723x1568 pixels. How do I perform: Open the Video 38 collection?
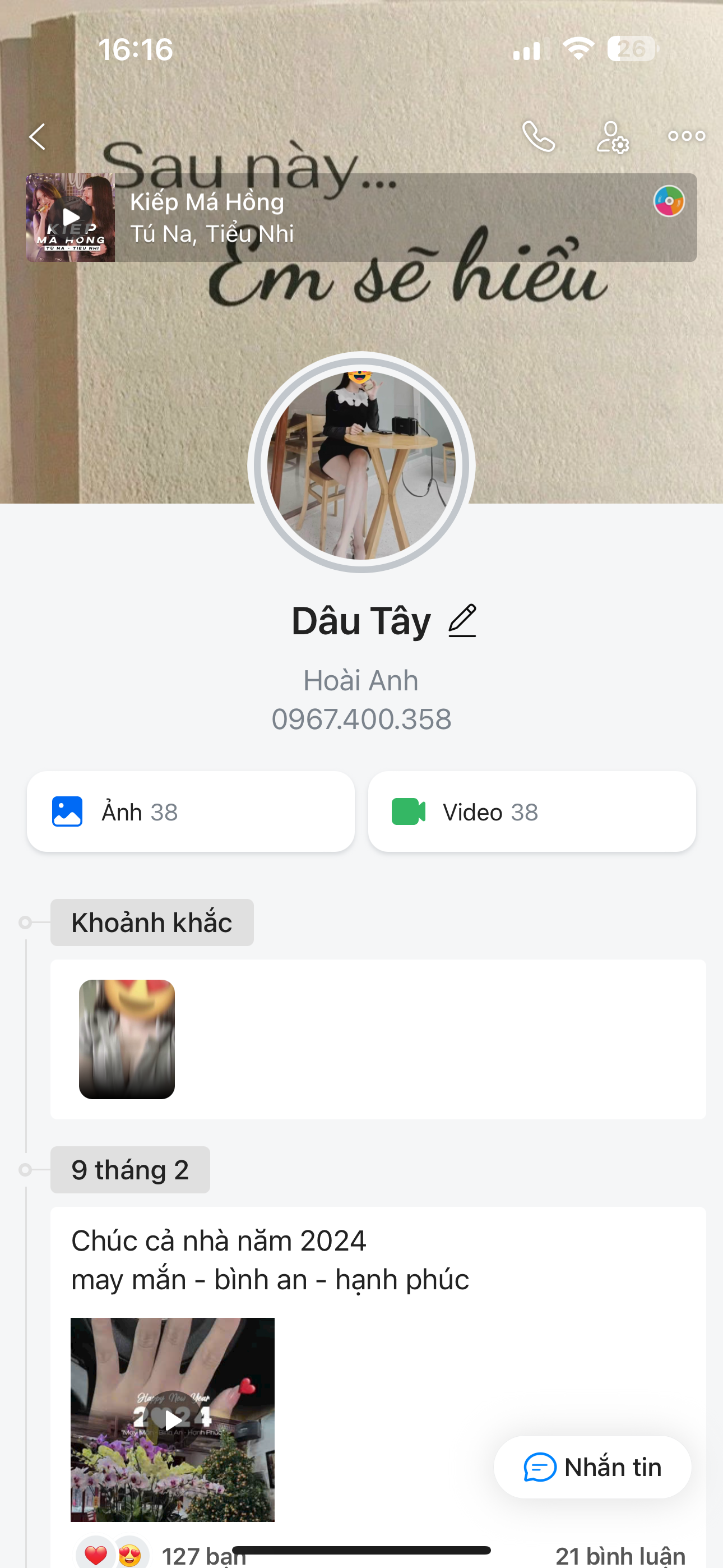click(532, 811)
